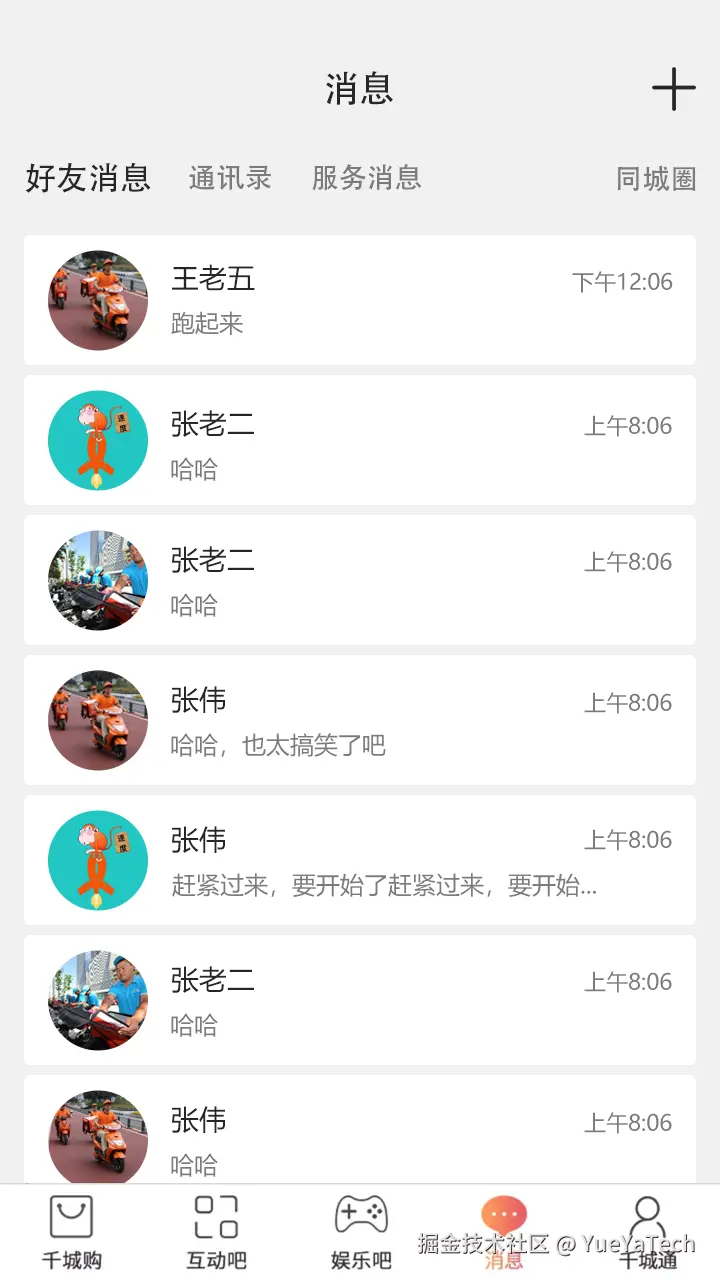
Task: Open the chat starting with 赶紧过来
Action: [360, 860]
